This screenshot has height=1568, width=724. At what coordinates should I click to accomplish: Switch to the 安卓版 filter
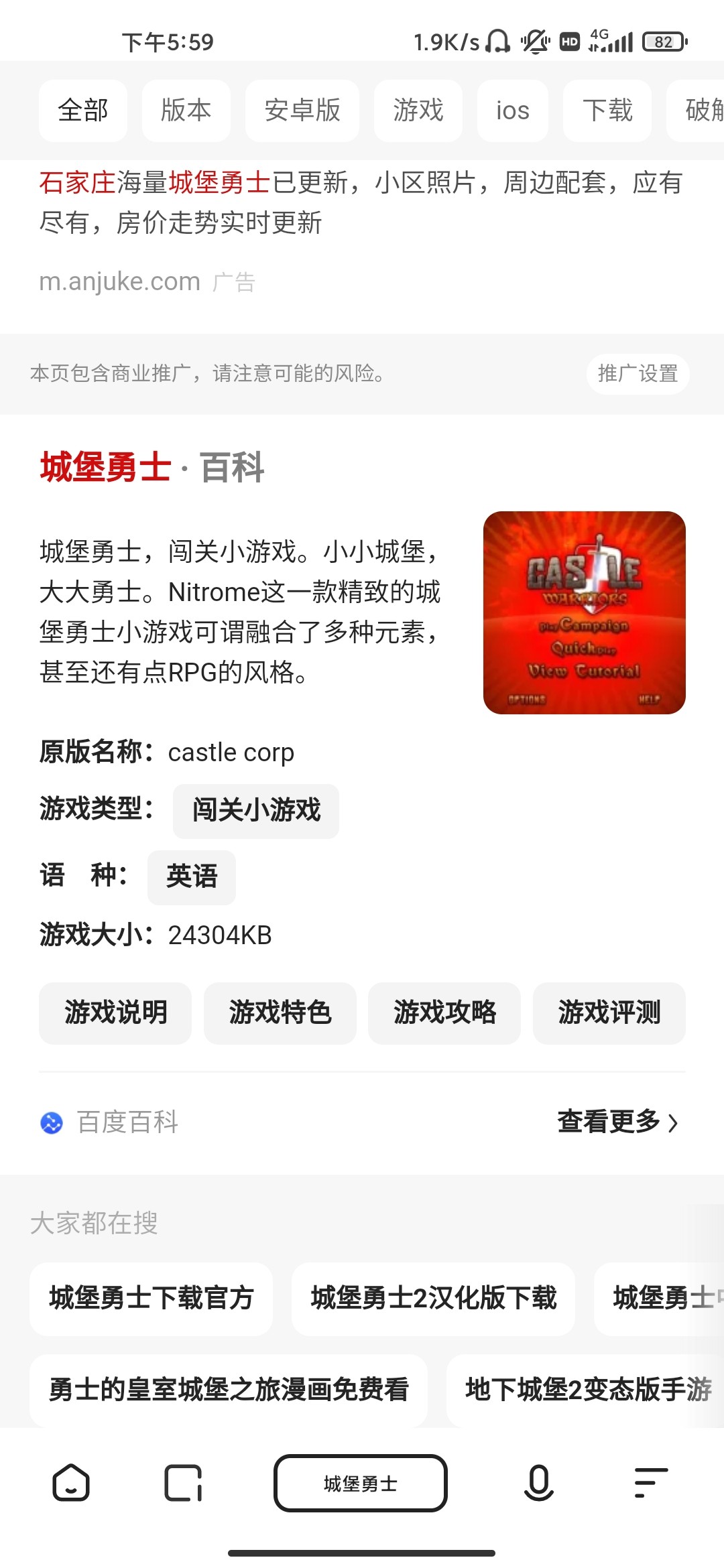pyautogui.click(x=302, y=111)
